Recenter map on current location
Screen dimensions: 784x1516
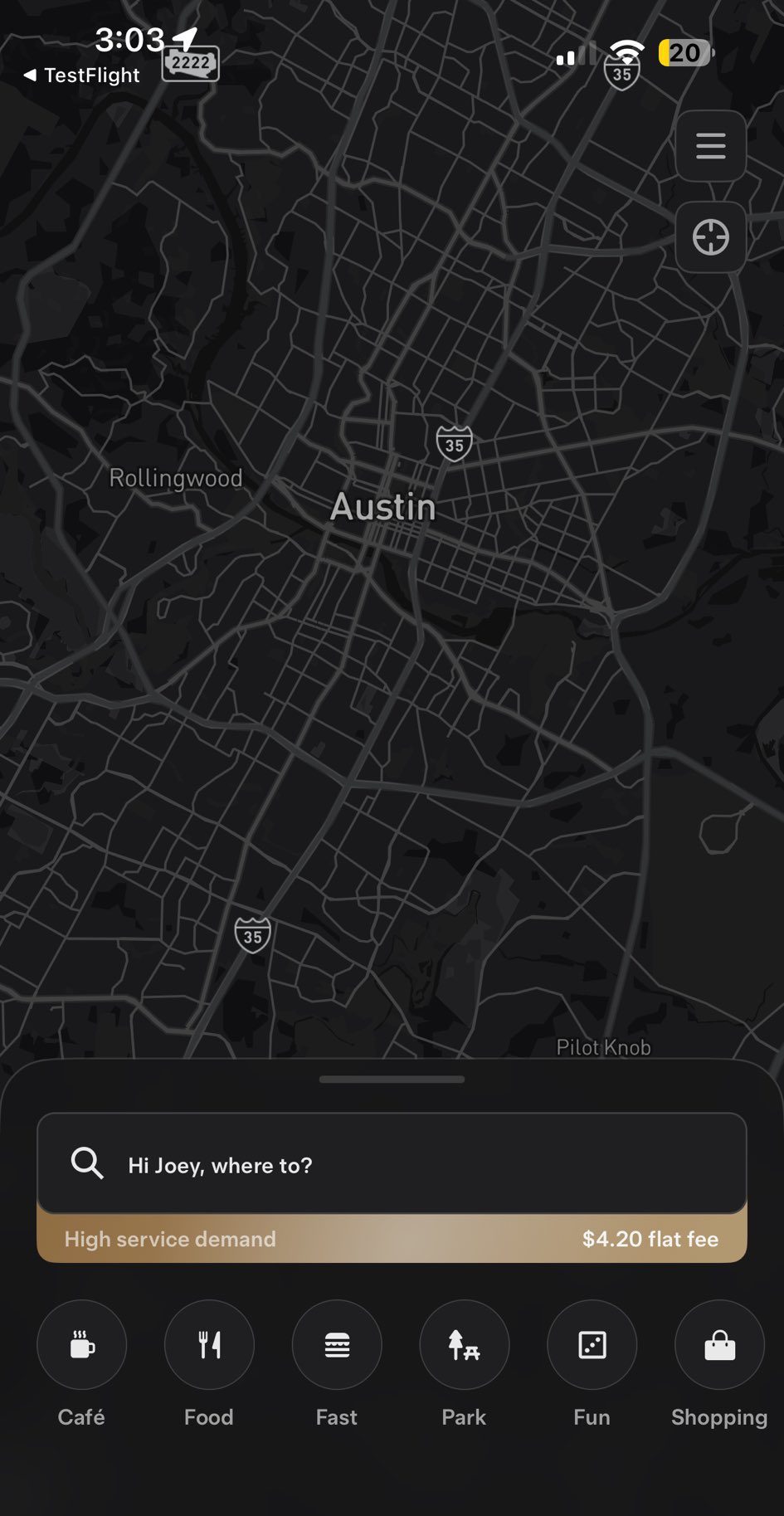click(710, 237)
